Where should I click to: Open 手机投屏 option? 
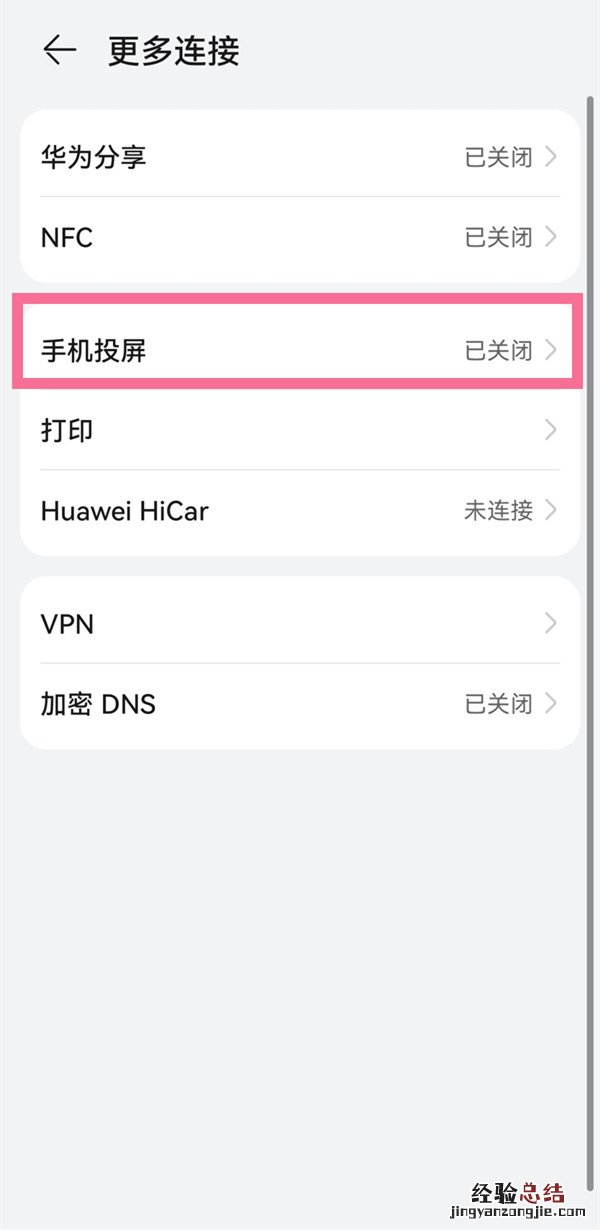pyautogui.click(x=300, y=350)
